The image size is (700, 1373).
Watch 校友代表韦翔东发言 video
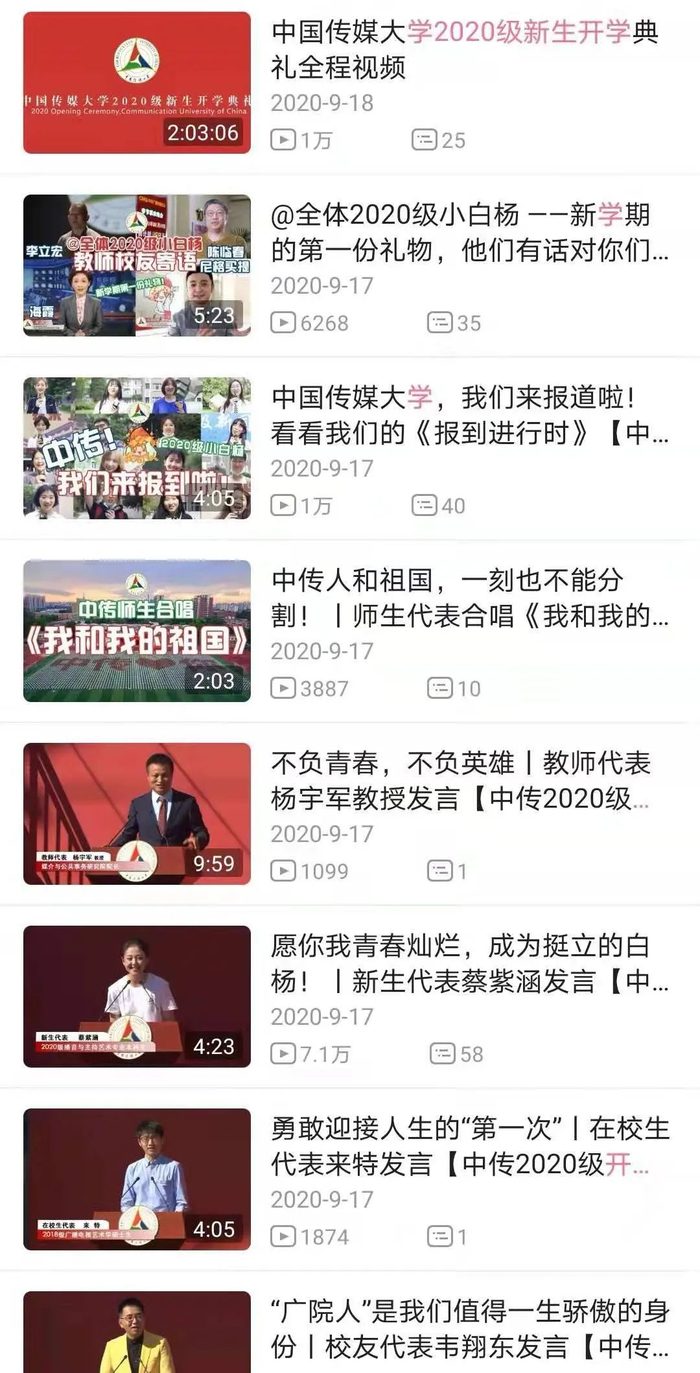click(137, 1332)
